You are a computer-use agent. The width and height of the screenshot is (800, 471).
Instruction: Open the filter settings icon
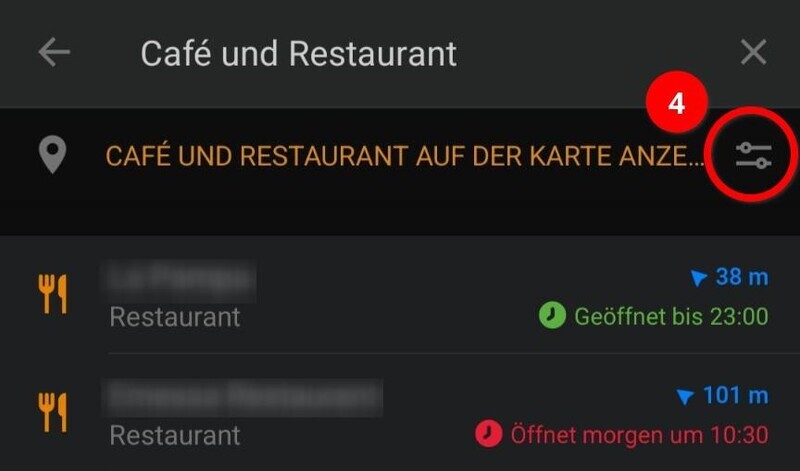tap(753, 155)
